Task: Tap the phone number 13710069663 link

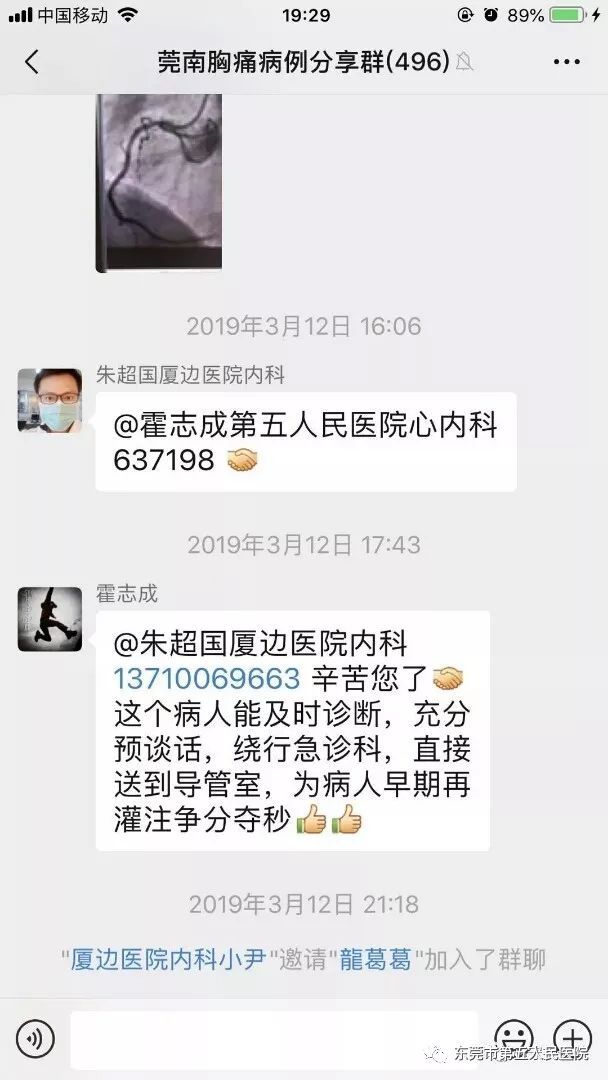Action: [207, 678]
